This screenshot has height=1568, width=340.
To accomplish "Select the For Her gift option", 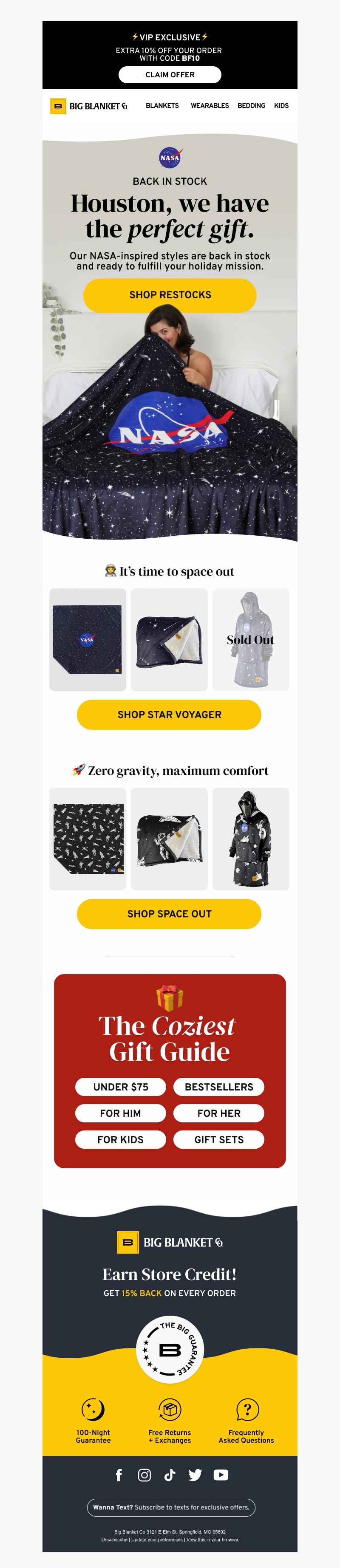I will click(219, 1113).
